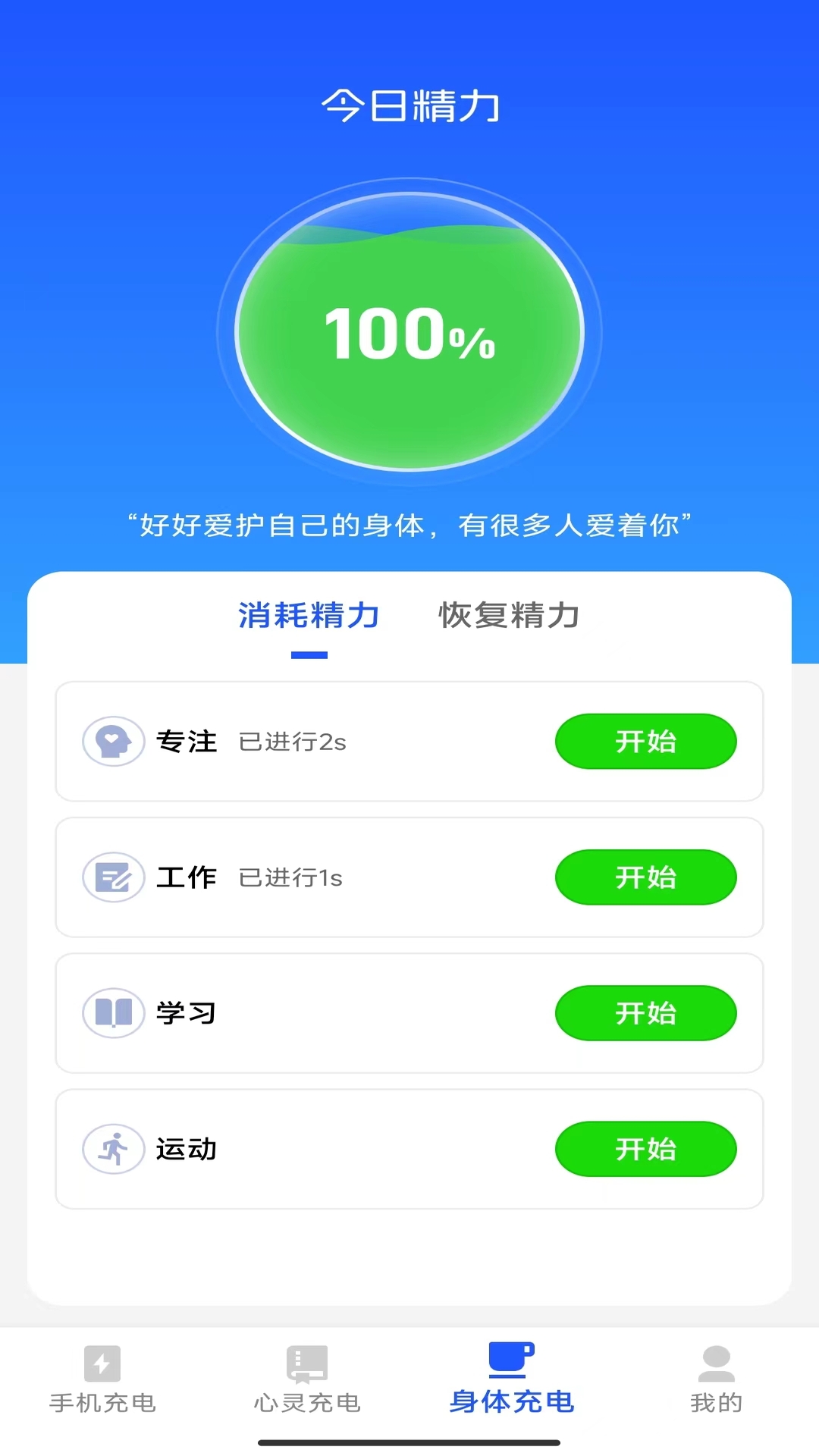Tap 开始 for 运动
The height and width of the screenshot is (1456, 819).
pos(645,1148)
